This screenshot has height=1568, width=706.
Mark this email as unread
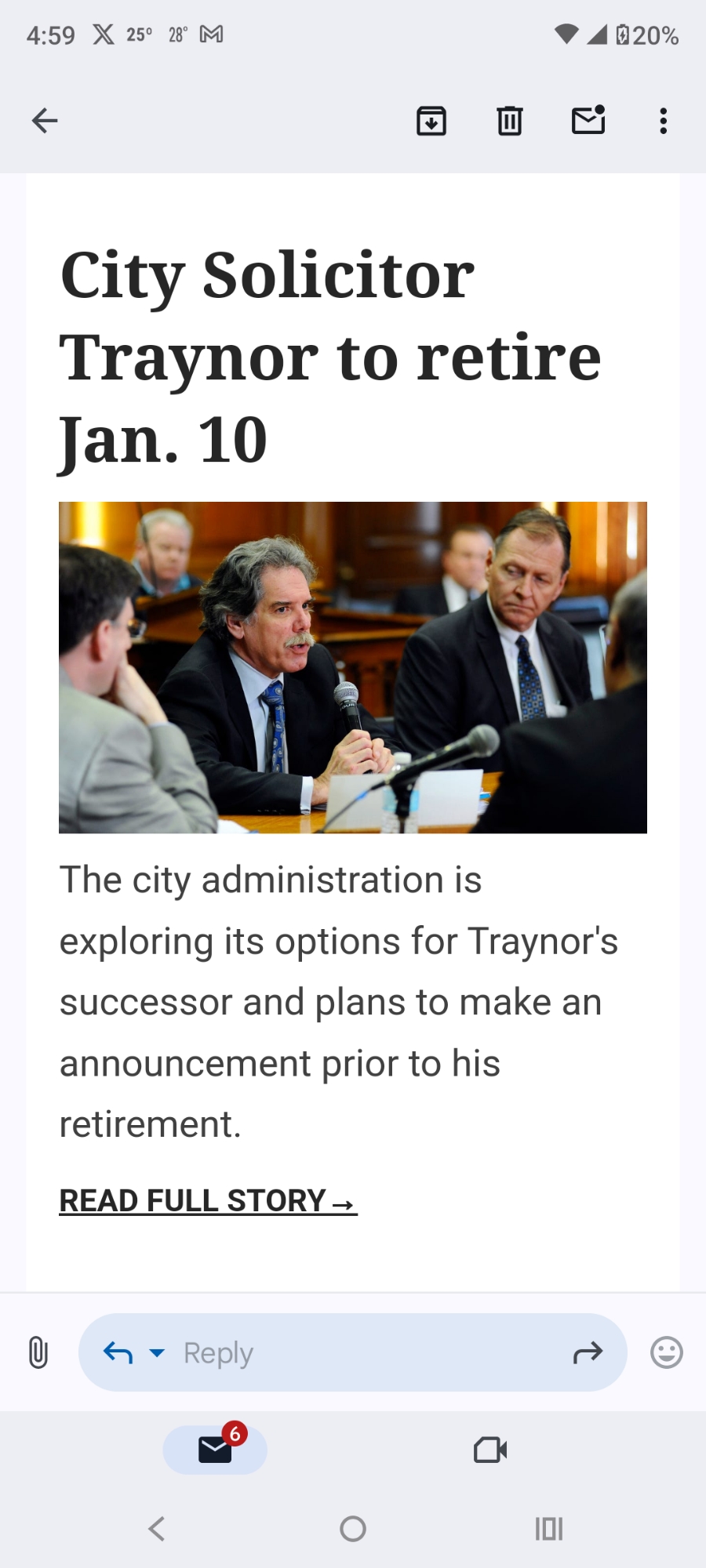[x=588, y=121]
